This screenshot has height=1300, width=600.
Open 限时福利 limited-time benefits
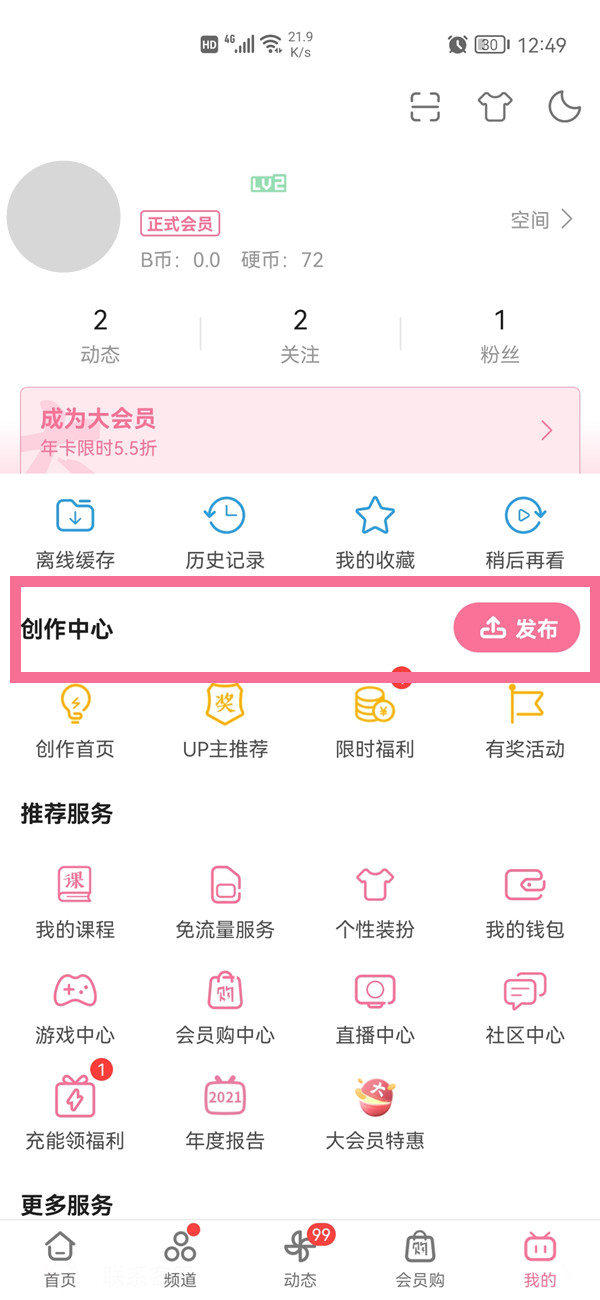click(x=375, y=722)
